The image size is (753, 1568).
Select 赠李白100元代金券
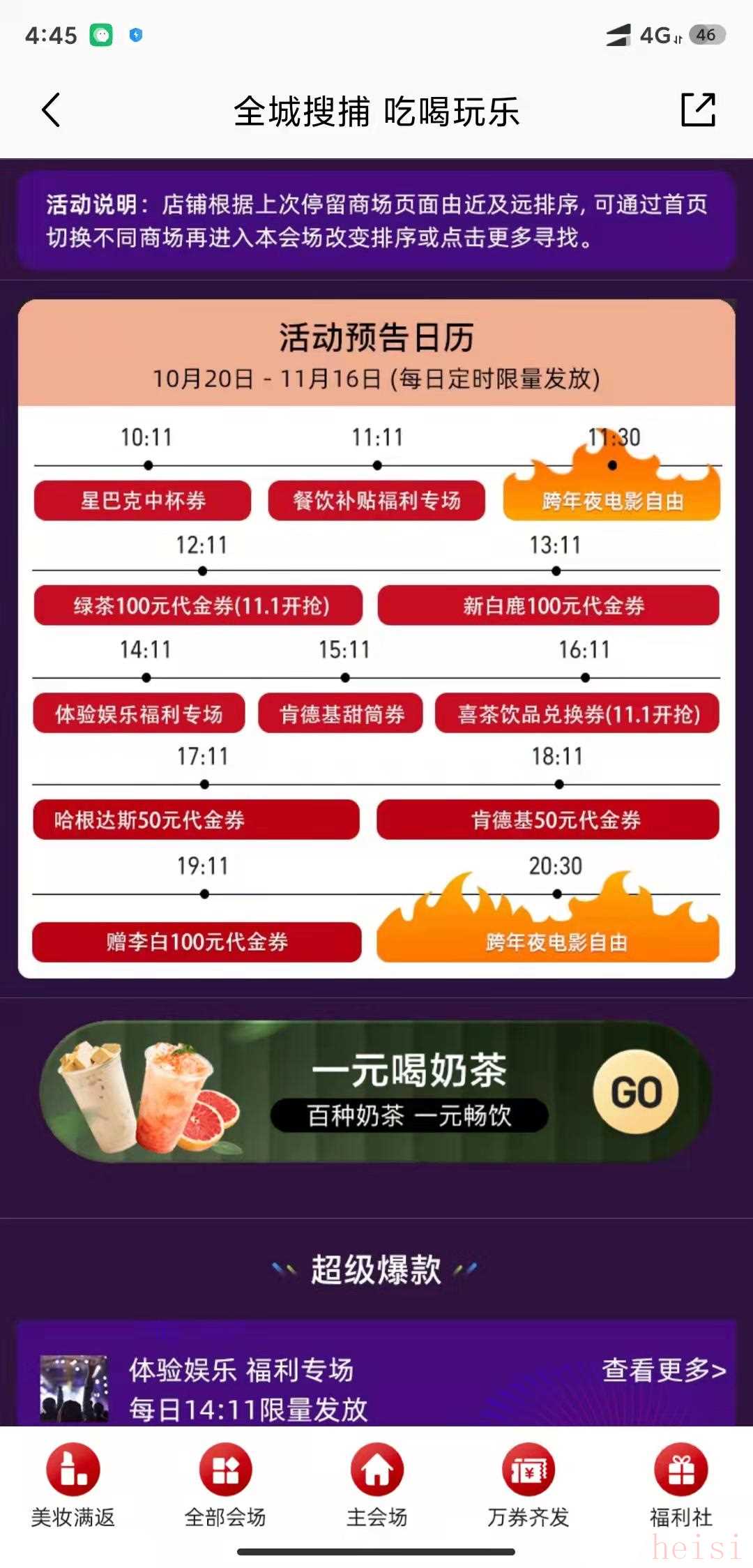(x=197, y=942)
